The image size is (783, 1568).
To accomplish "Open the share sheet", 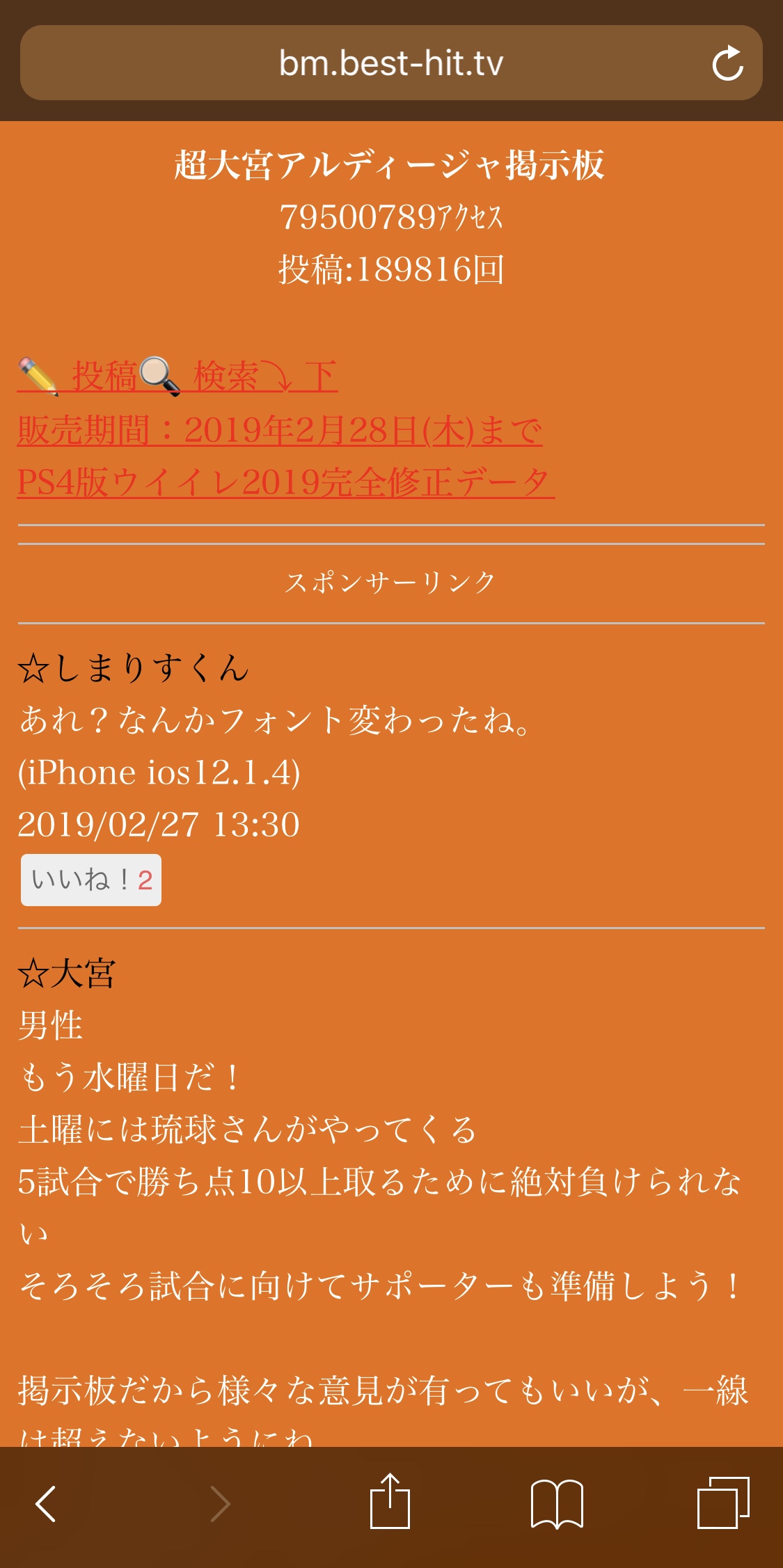I will pos(390,1501).
